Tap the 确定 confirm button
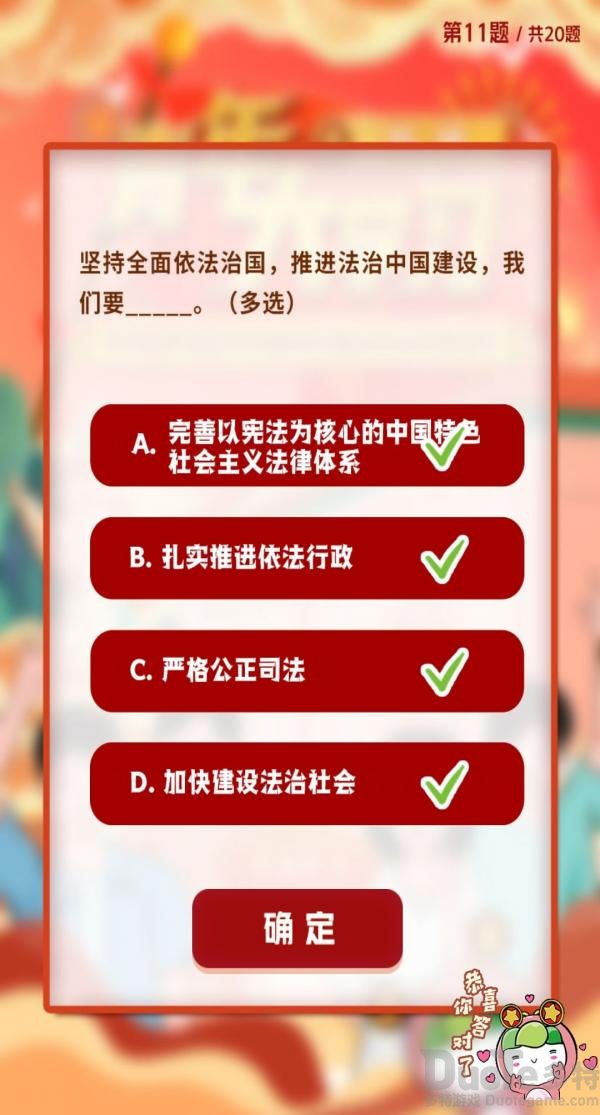This screenshot has height=1115, width=600. [x=297, y=929]
